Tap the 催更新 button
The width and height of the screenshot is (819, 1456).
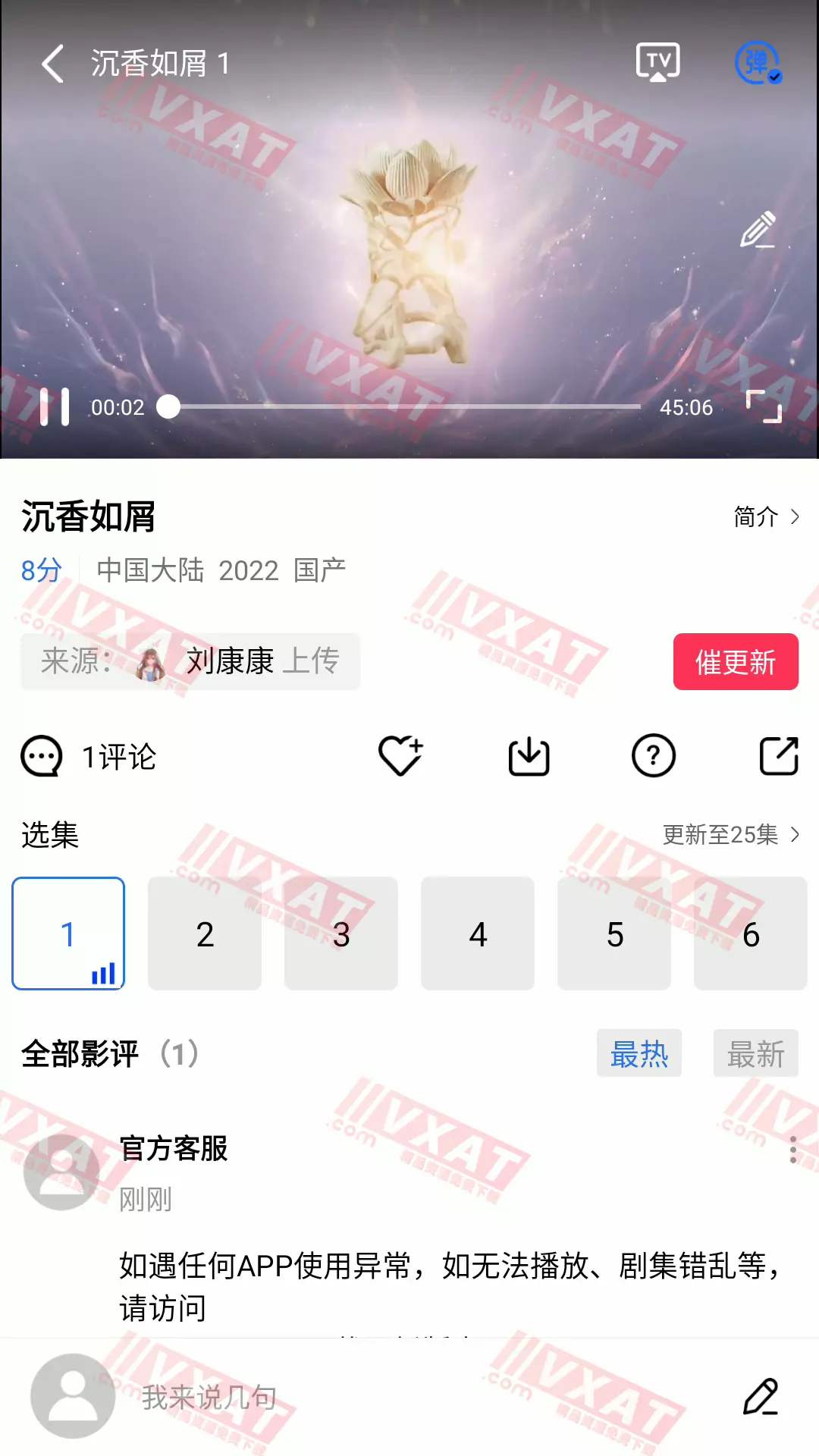(735, 662)
